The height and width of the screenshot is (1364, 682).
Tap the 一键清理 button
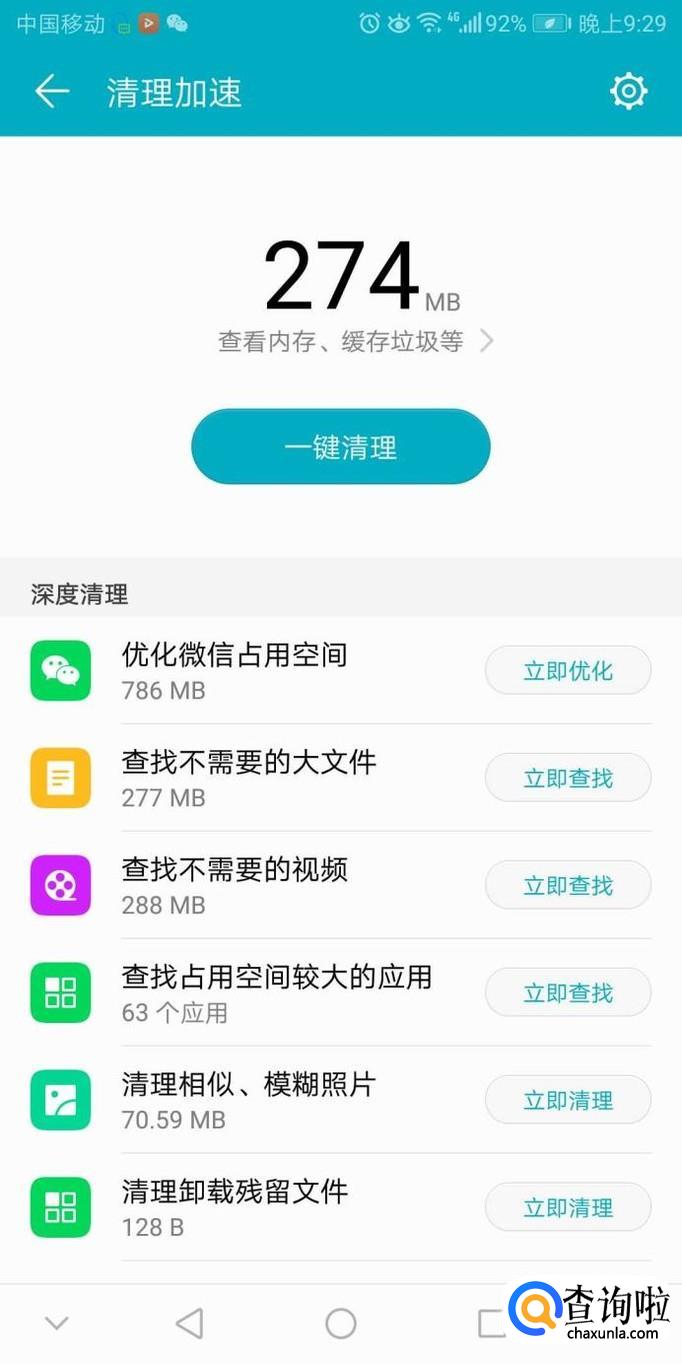point(340,447)
